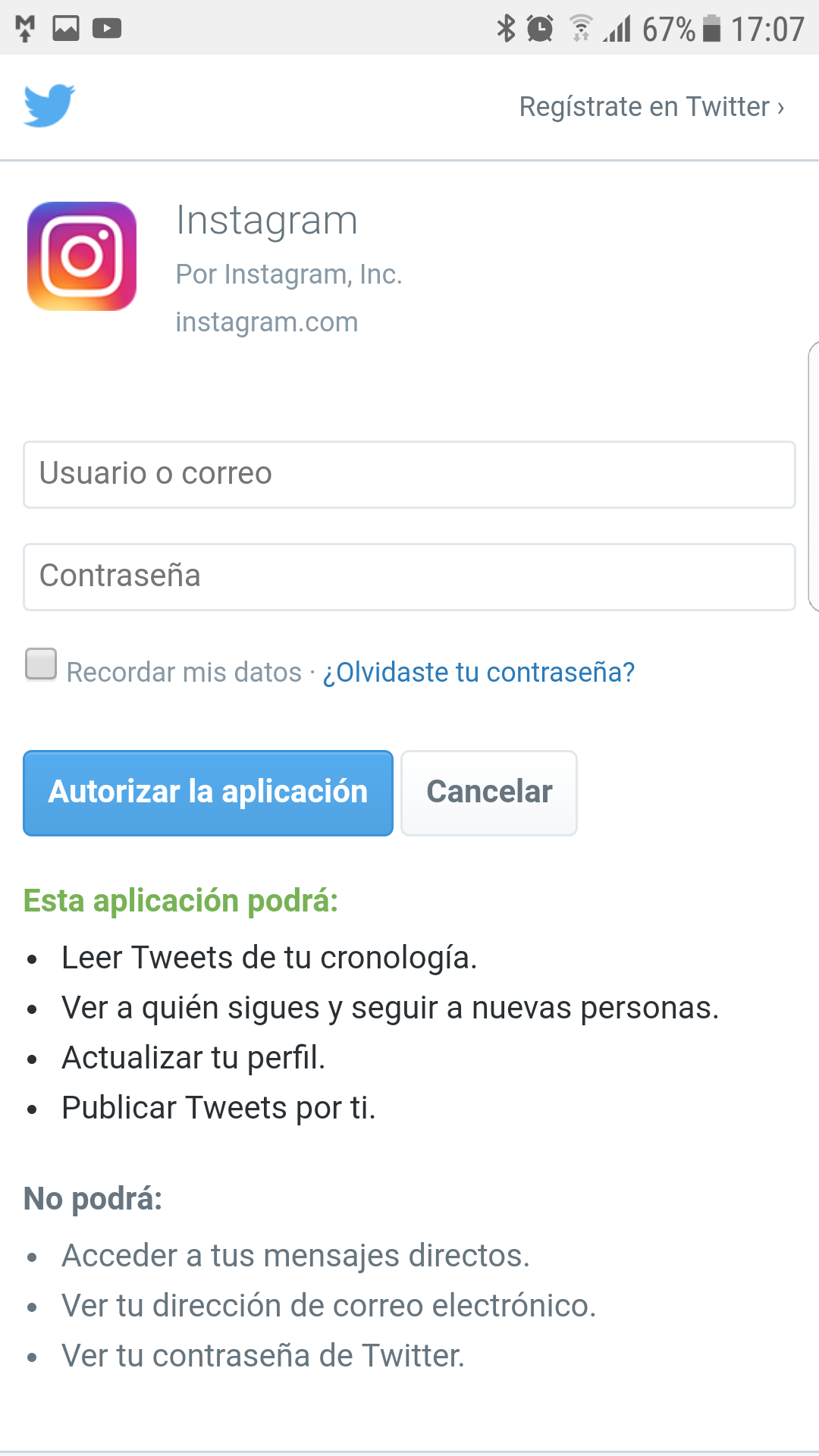
Task: Check the Recordar mis datos box
Action: 41,664
